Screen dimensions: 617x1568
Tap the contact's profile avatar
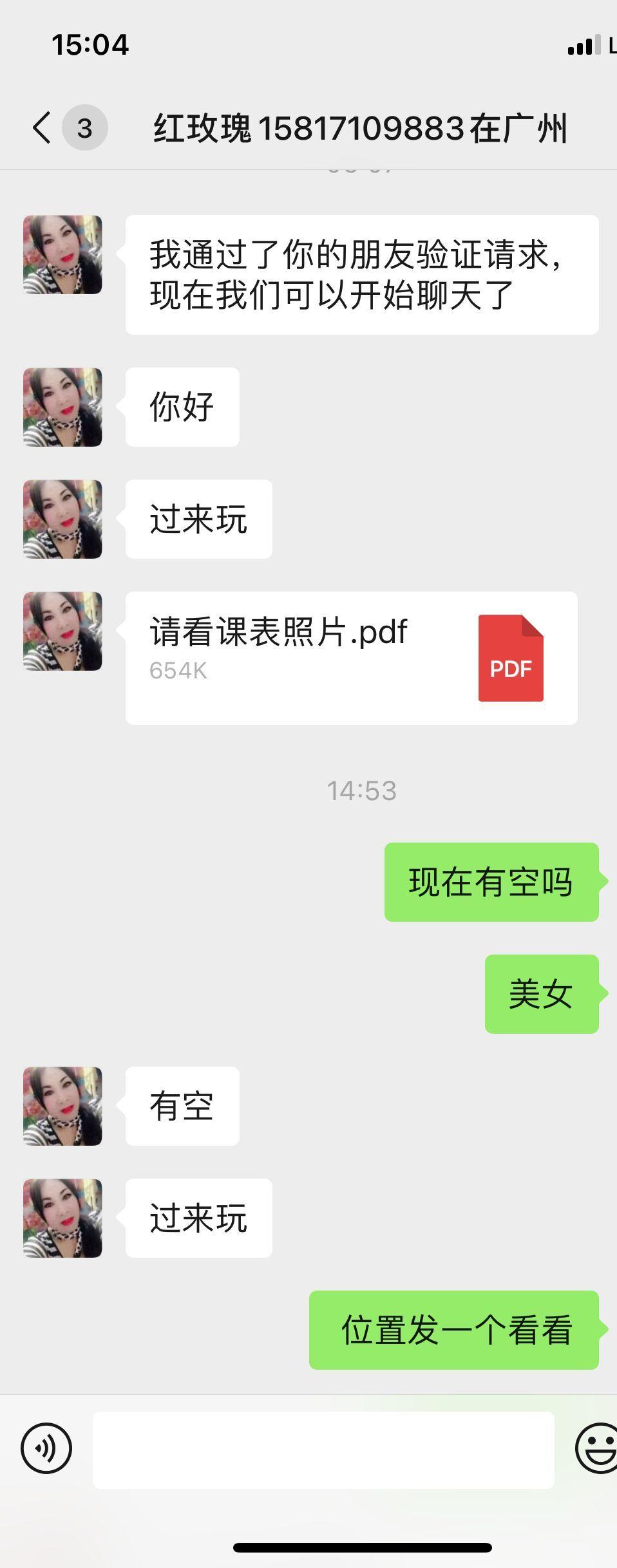[62, 254]
